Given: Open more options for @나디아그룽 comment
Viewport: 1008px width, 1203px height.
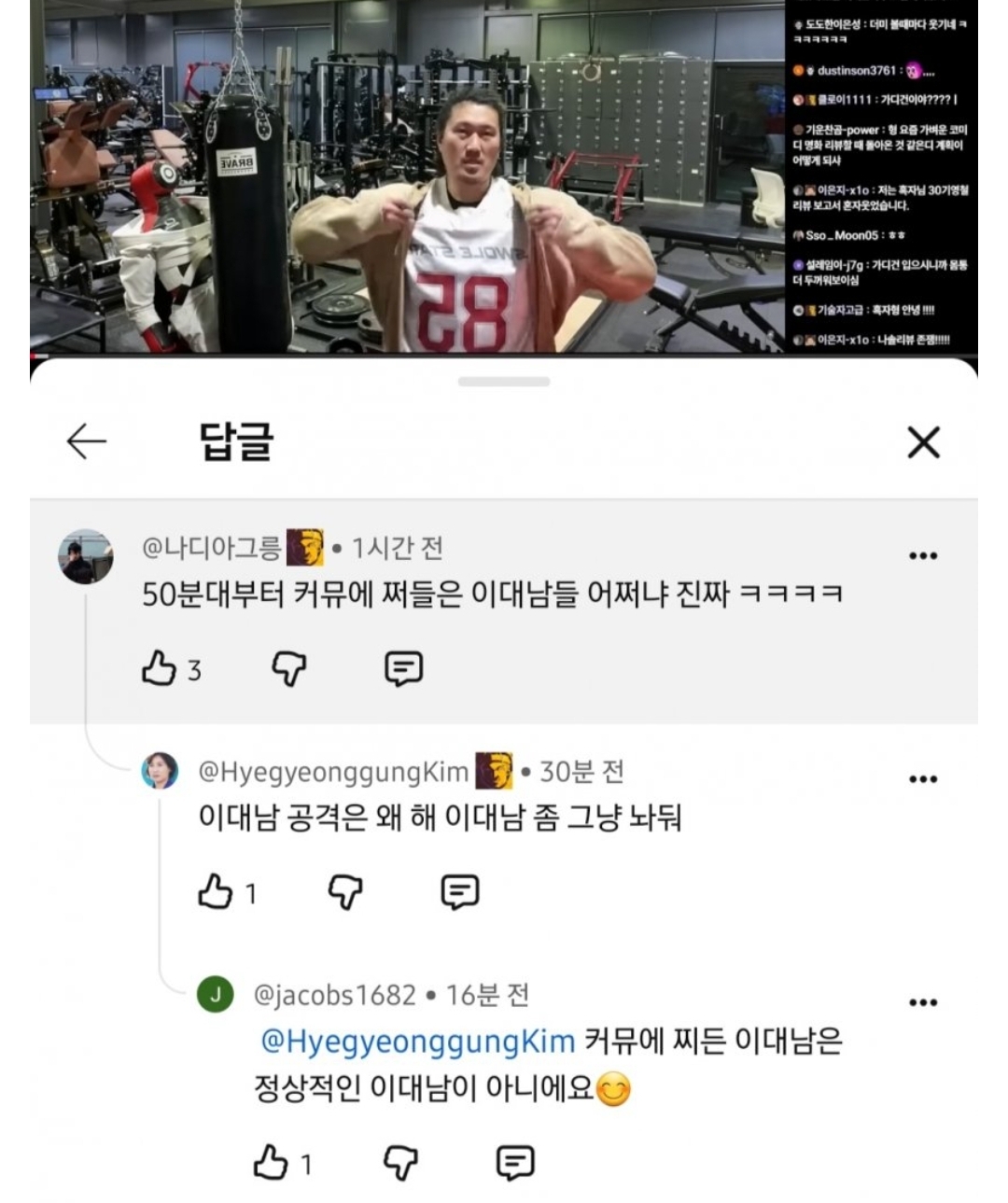Looking at the screenshot, I should click(x=922, y=556).
